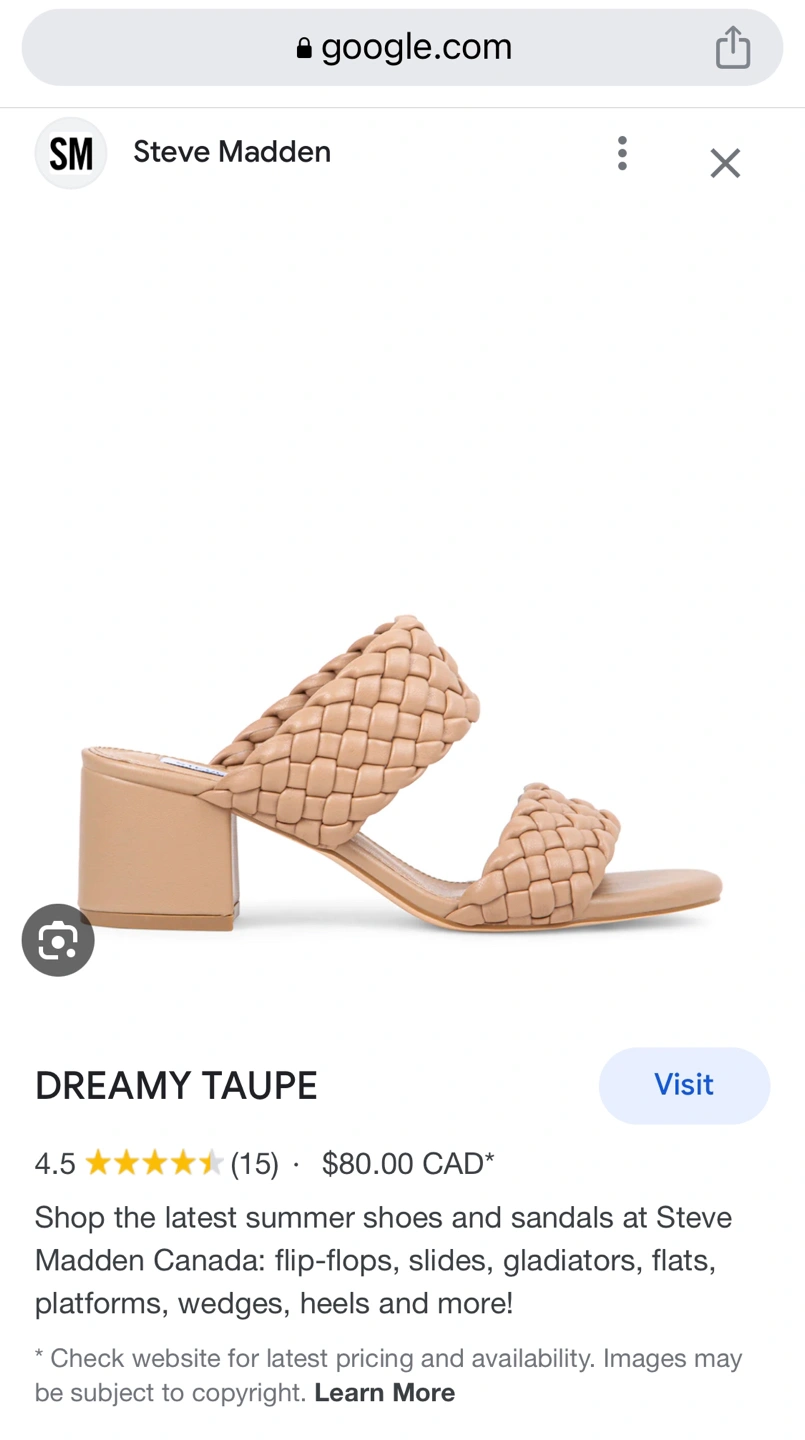Viewport: 805px width, 1440px height.
Task: Search this image with Google Lens
Action: (x=58, y=940)
